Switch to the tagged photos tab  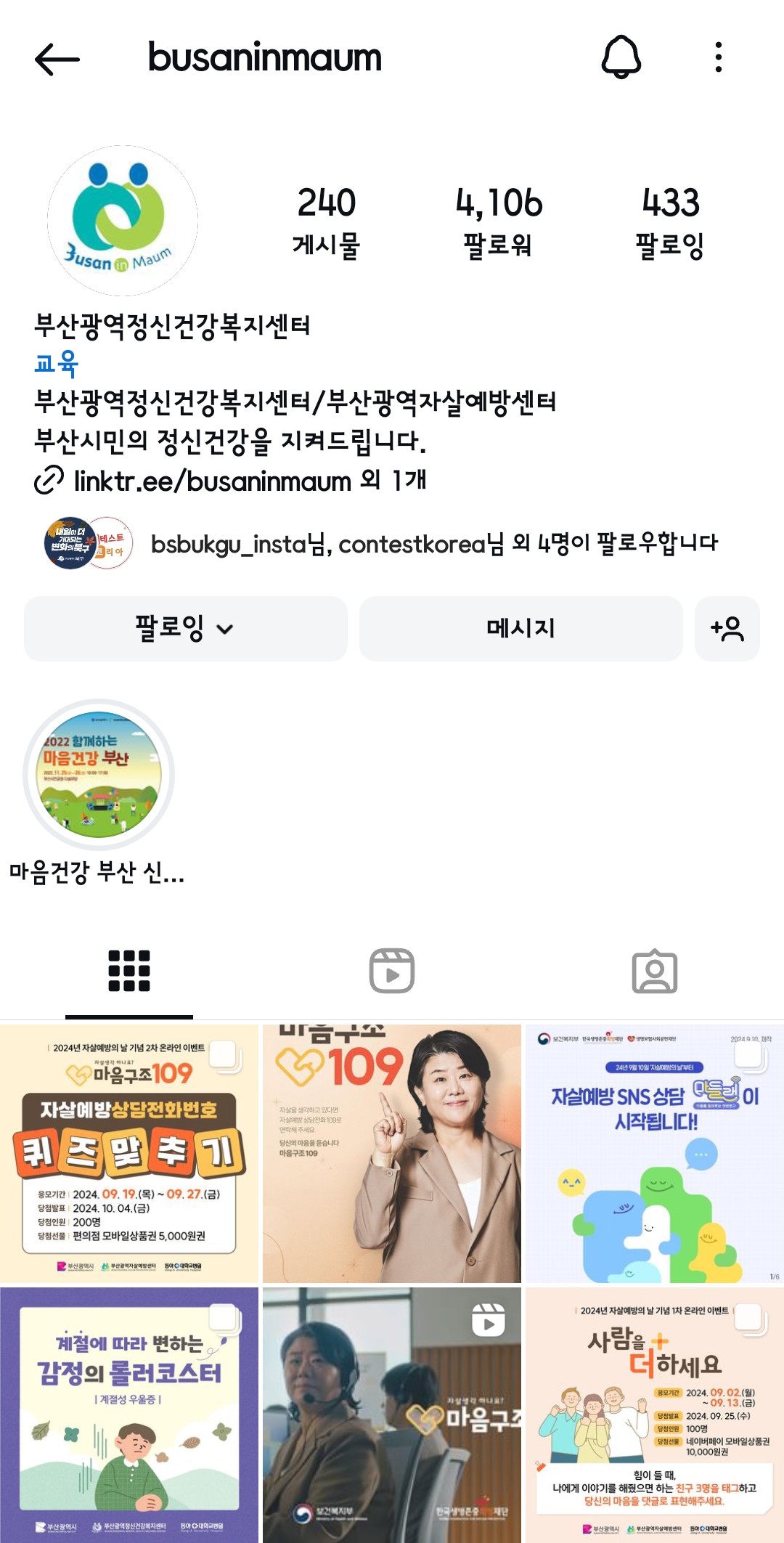[x=654, y=971]
